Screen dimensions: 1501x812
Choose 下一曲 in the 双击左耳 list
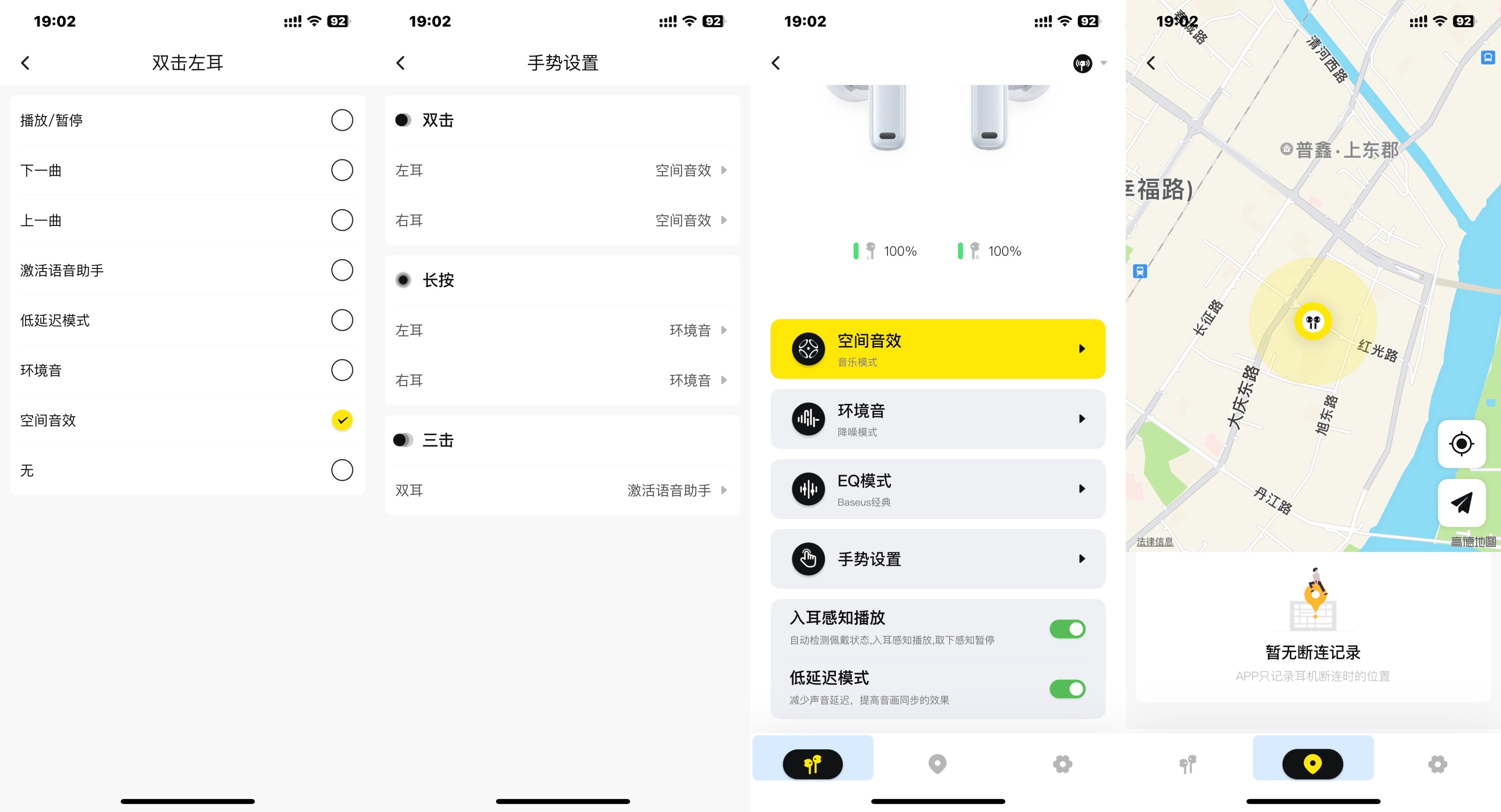coord(341,171)
